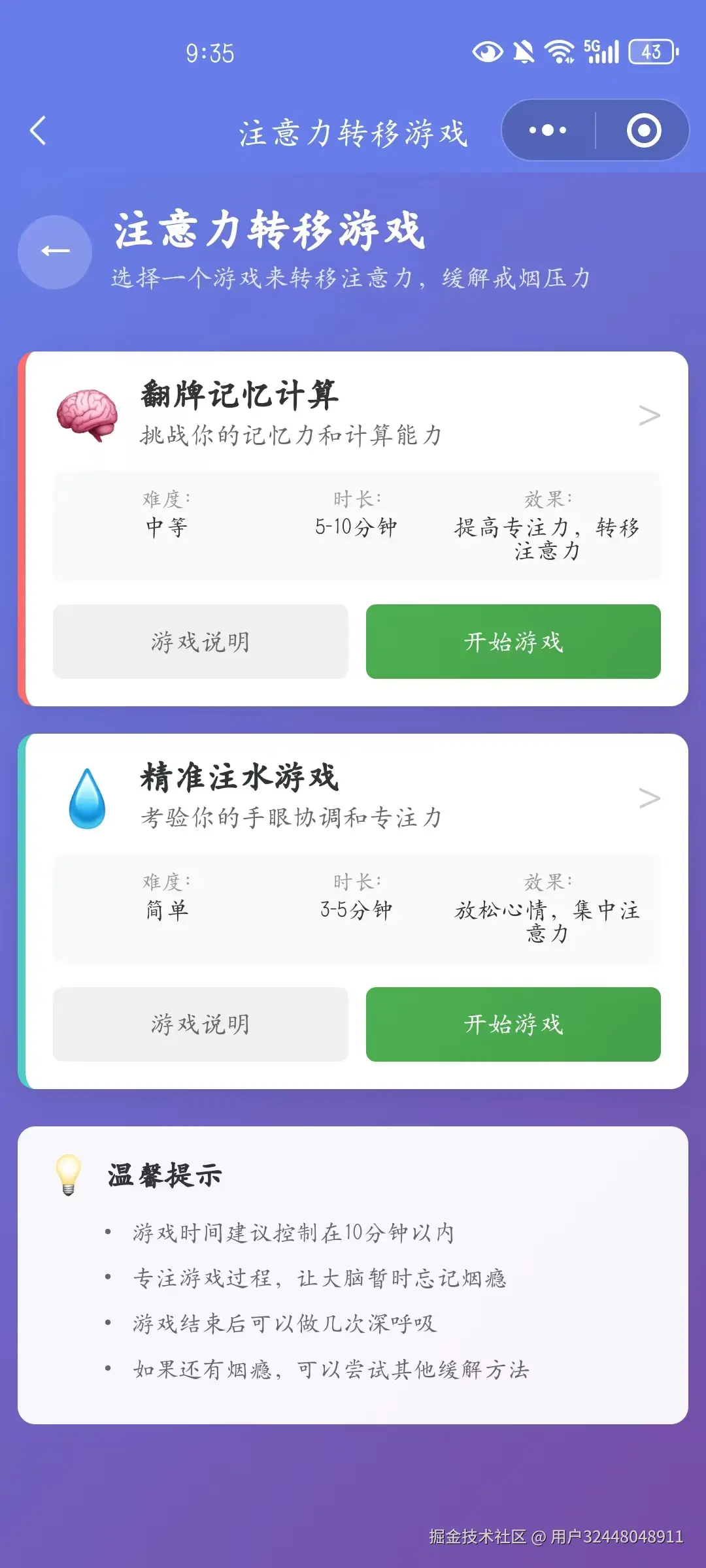
Task: Click the 时长 3-5分钟 text on water game
Action: click(x=356, y=909)
